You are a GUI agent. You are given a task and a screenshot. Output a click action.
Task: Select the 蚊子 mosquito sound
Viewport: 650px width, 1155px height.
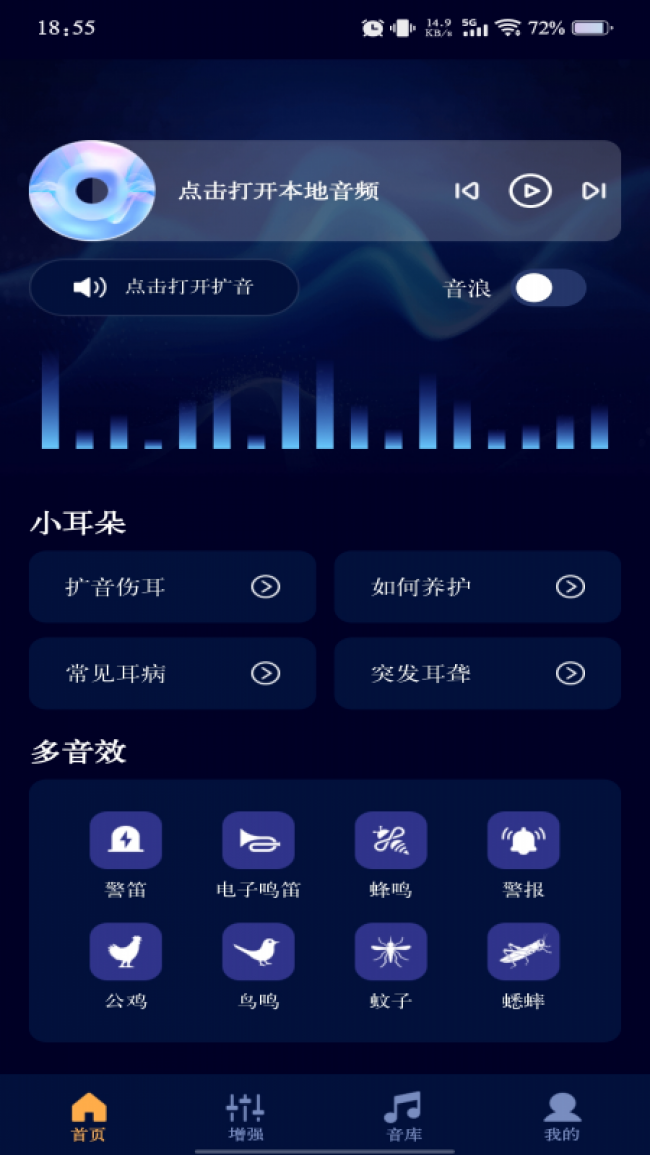pyautogui.click(x=391, y=966)
